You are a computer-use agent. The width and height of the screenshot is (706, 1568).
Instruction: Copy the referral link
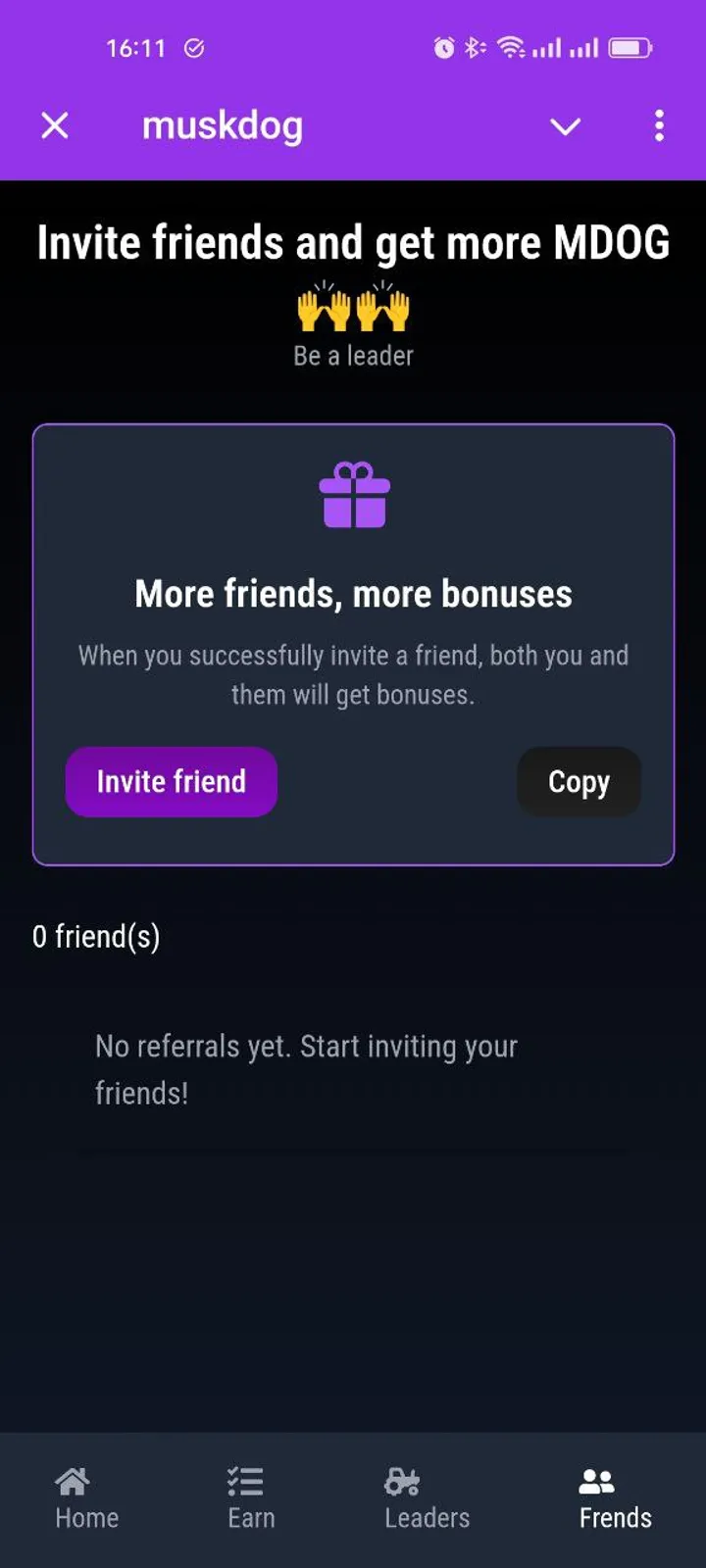coord(579,782)
